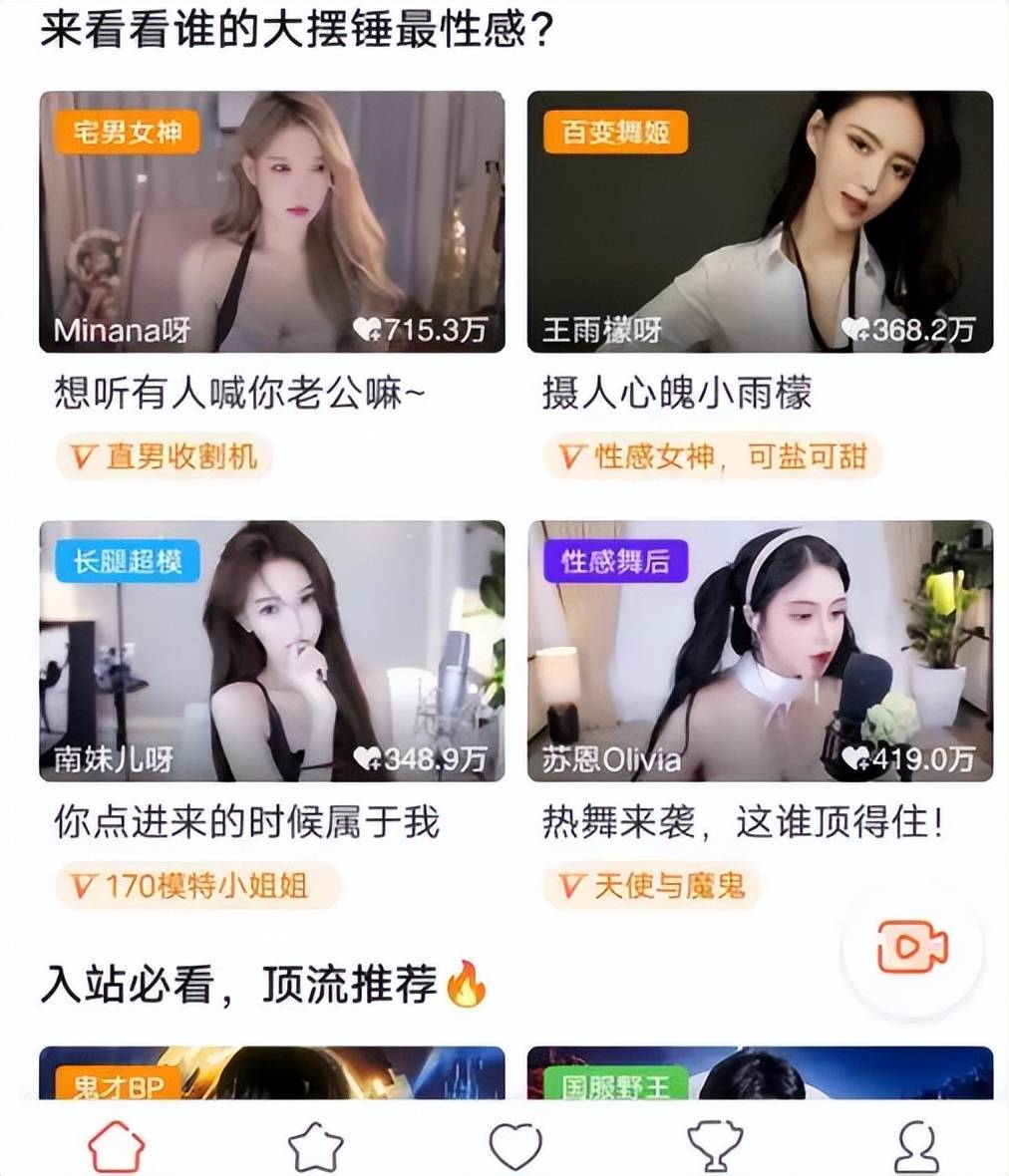Screen dimensions: 1009x1176
Task: Switch to the star tab
Action: point(315,1146)
